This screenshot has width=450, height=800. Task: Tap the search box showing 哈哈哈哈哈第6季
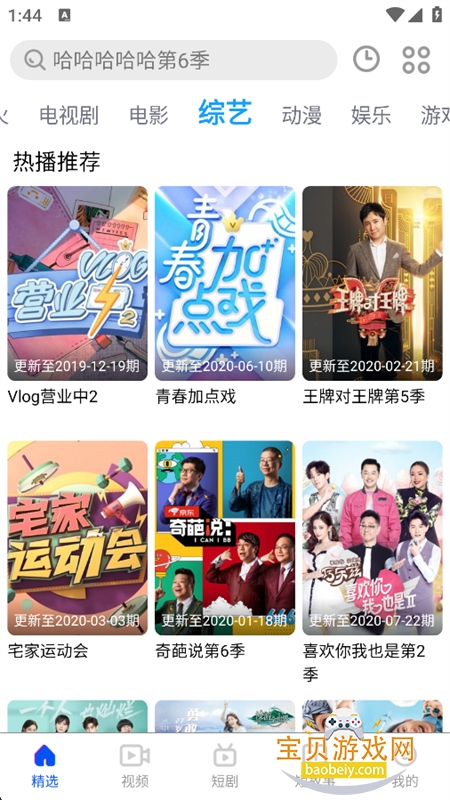173,60
